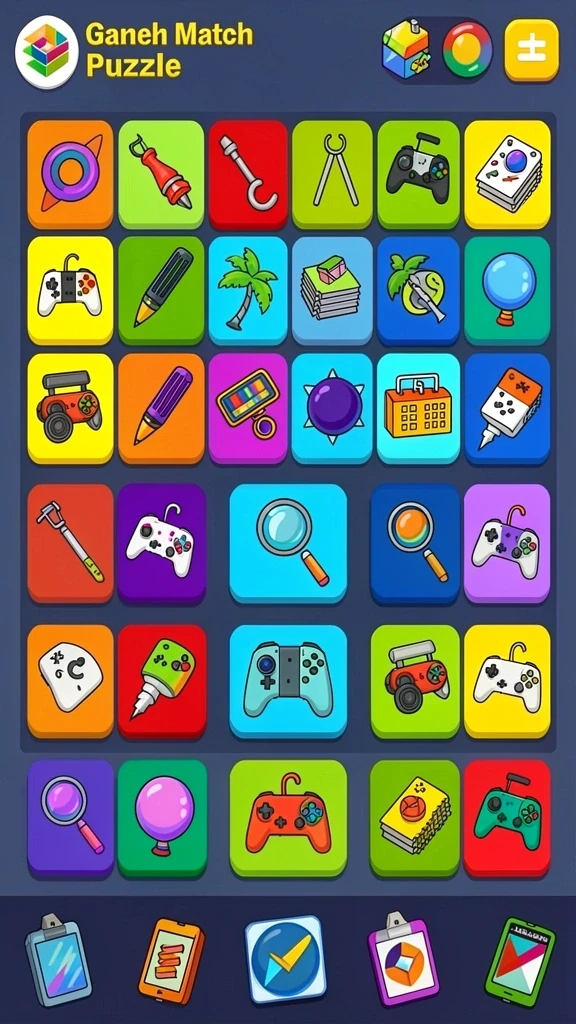Viewport: 576px width, 1024px height.
Task: Open the colorful cube box icon
Action: tap(406, 49)
